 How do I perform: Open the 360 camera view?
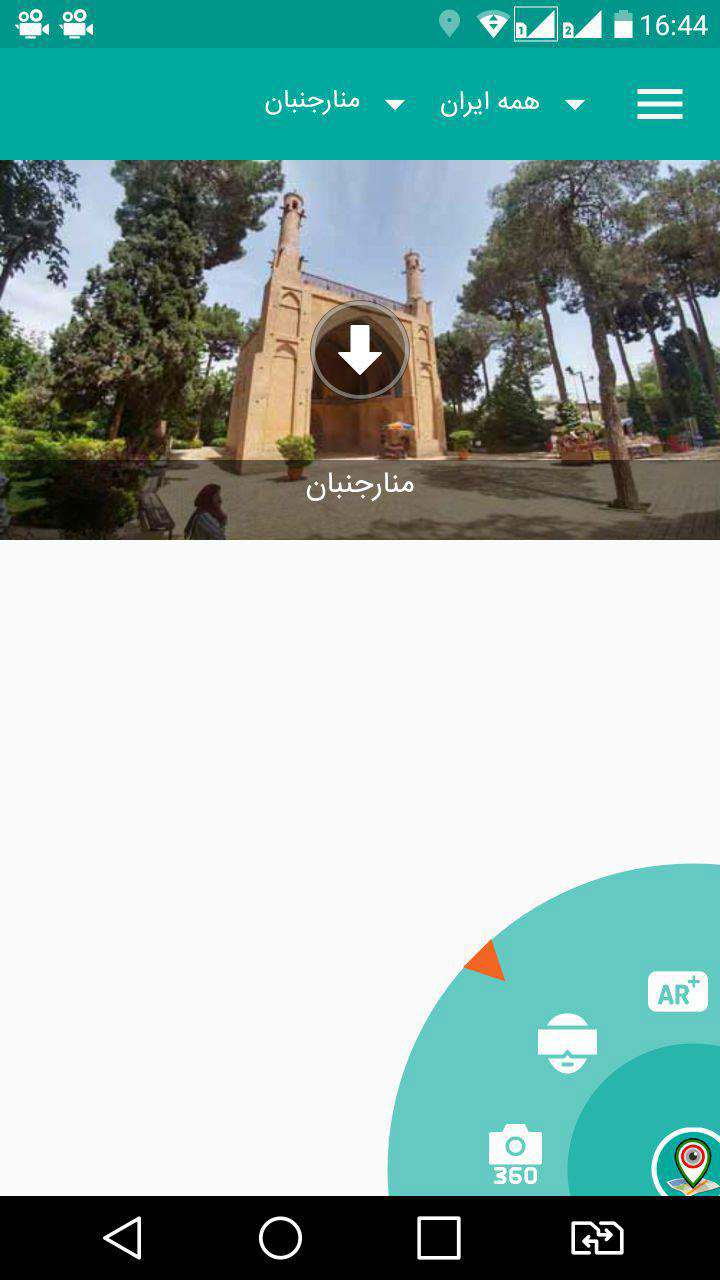(x=515, y=1155)
